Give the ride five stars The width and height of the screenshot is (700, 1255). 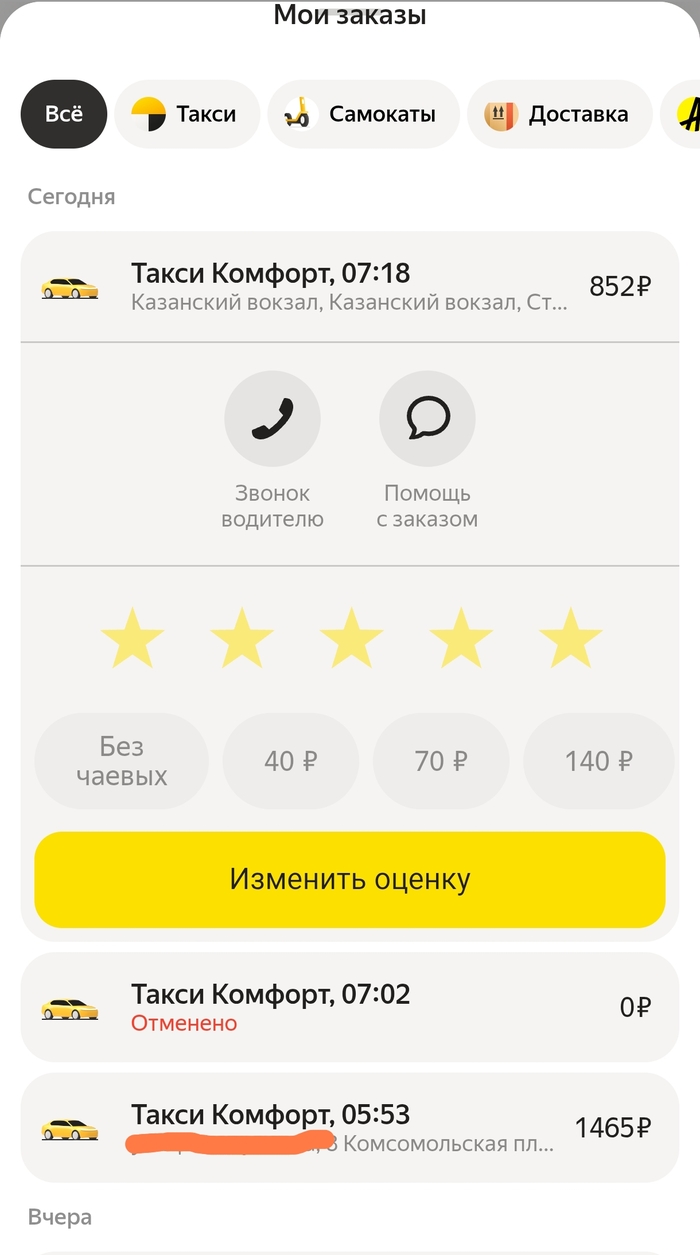(x=570, y=638)
